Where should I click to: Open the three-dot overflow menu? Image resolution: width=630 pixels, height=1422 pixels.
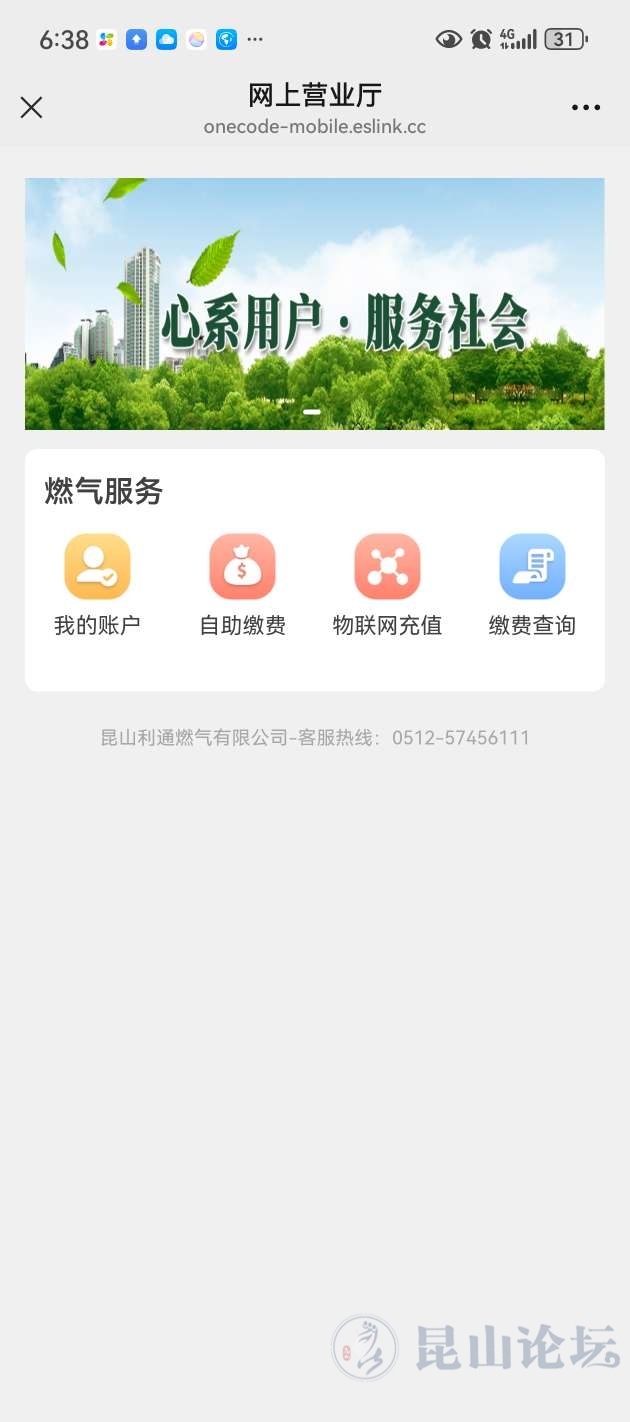pyautogui.click(x=586, y=108)
